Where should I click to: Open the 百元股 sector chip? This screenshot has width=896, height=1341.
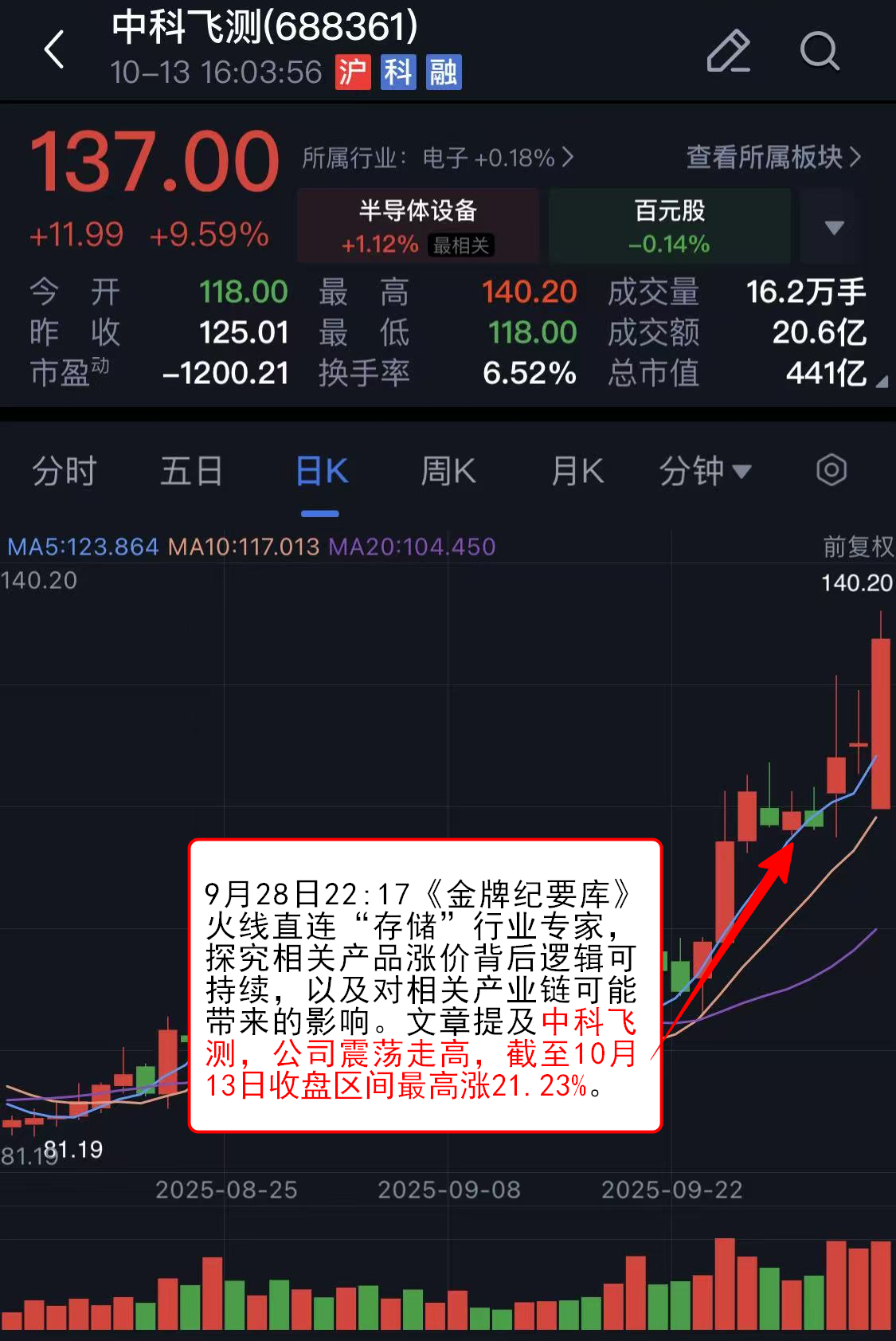(669, 226)
